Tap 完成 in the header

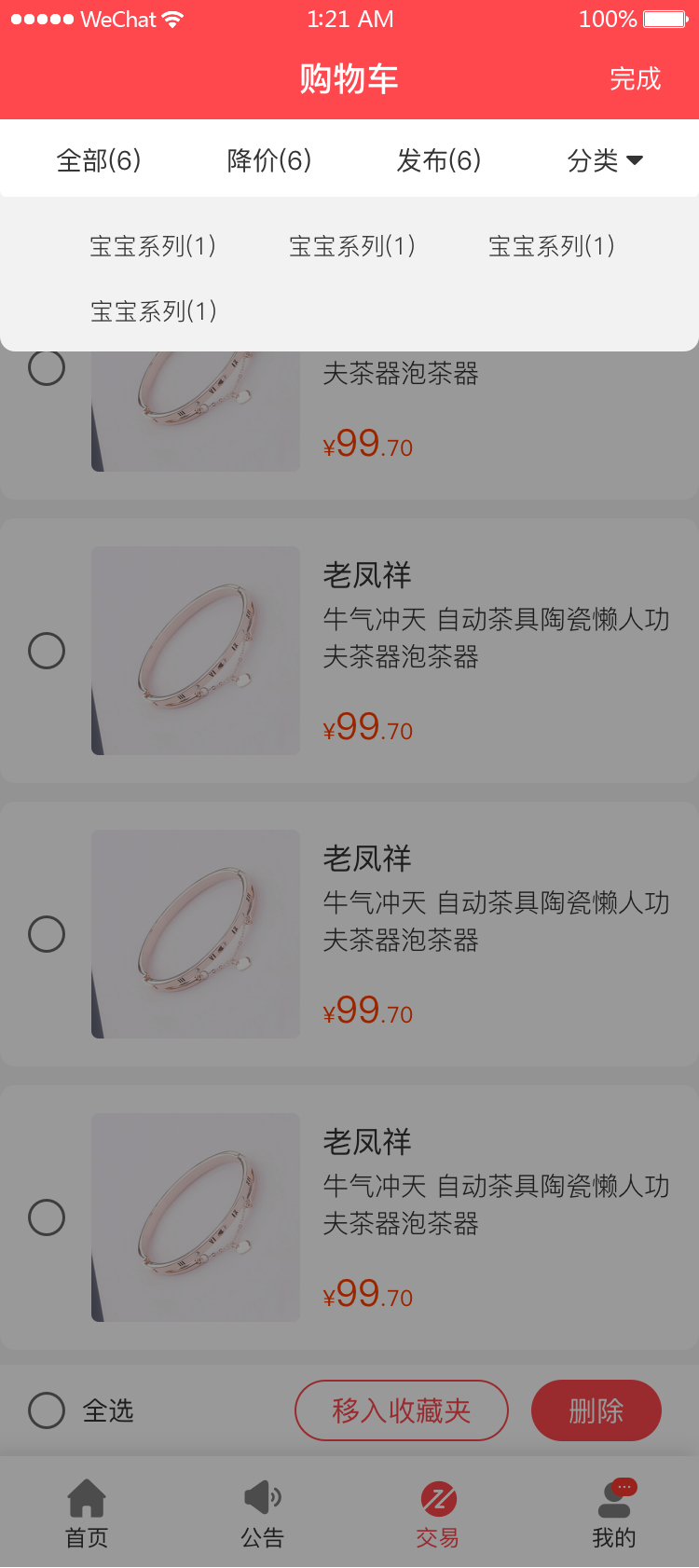click(635, 79)
